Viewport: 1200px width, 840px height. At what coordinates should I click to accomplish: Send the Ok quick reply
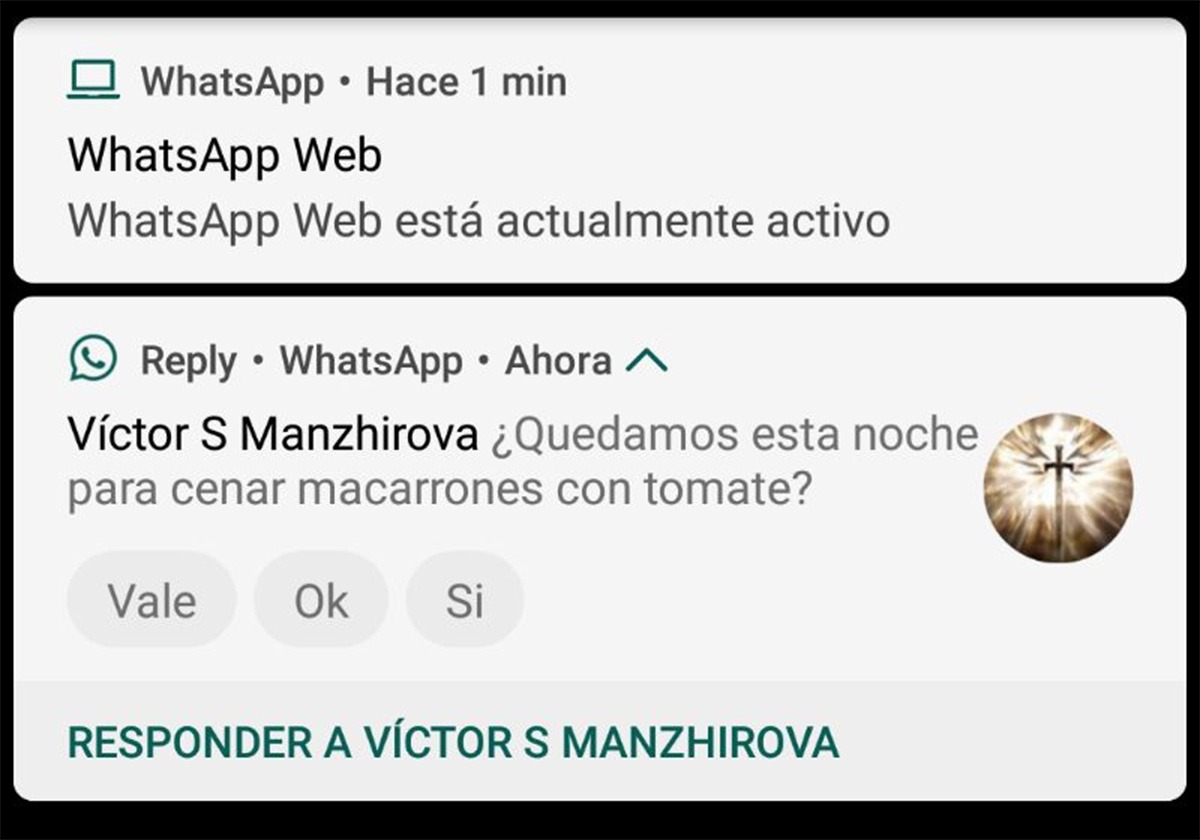(321, 601)
